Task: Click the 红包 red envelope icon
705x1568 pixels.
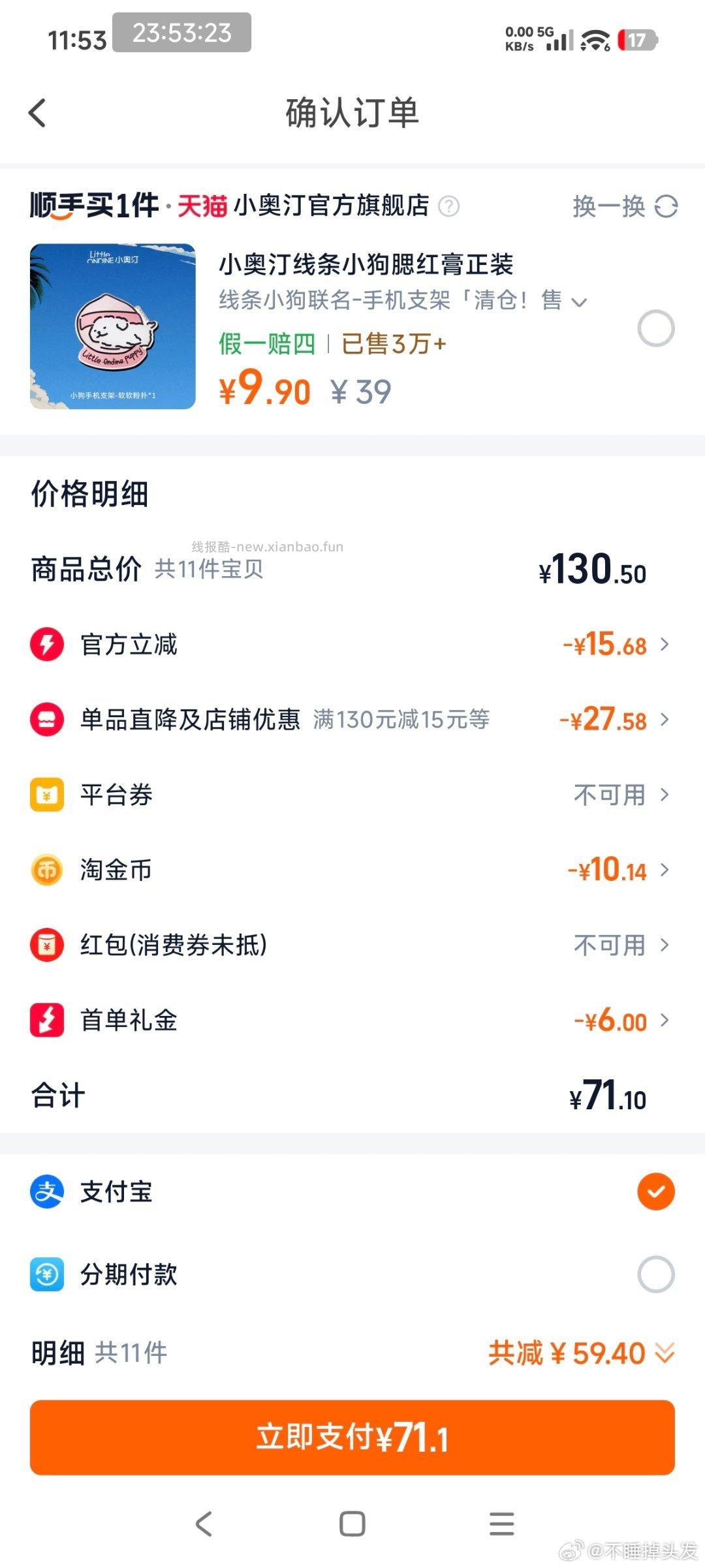Action: pos(47,945)
